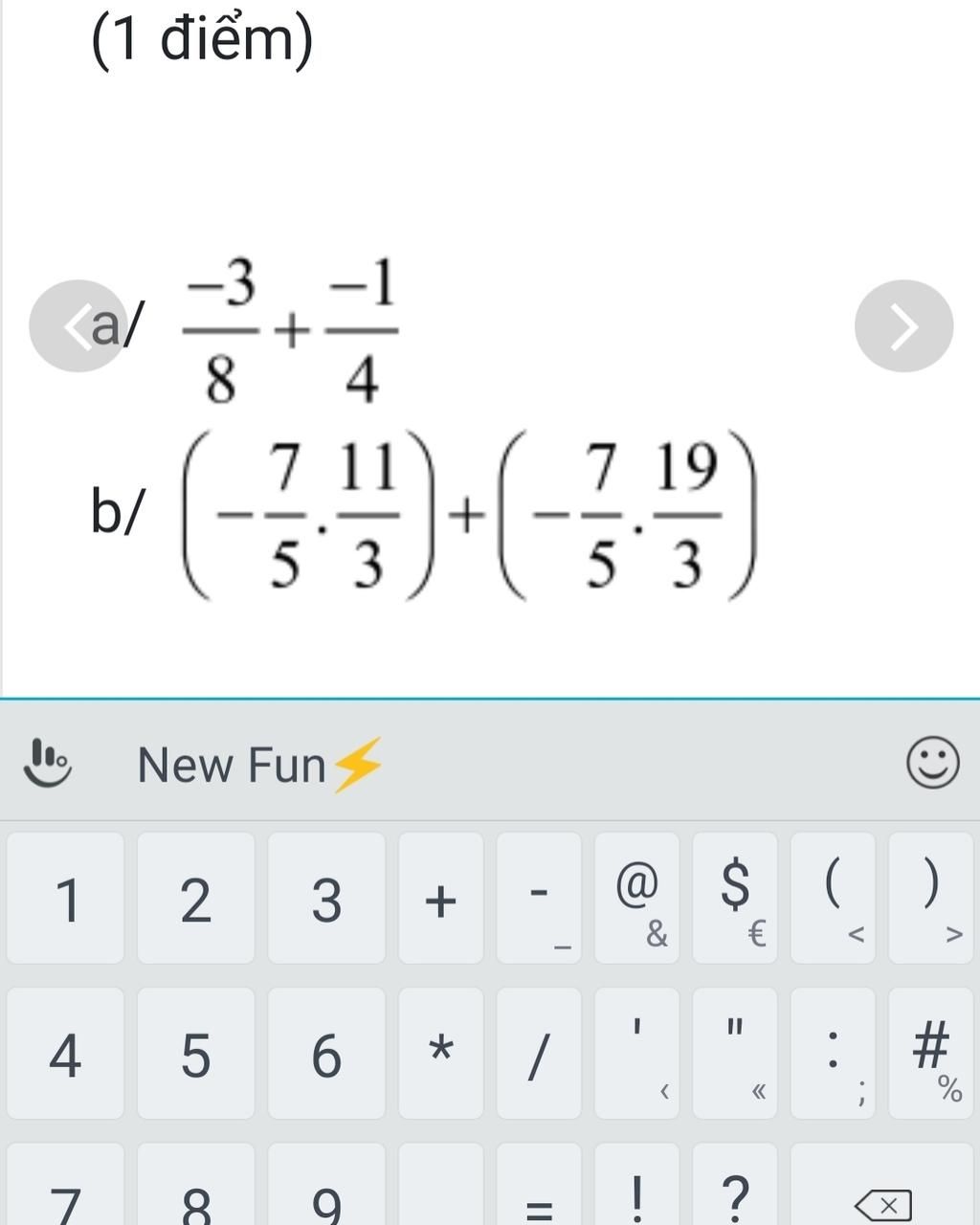980x1225 pixels.
Task: Type the digit 6 key
Action: (x=326, y=1053)
